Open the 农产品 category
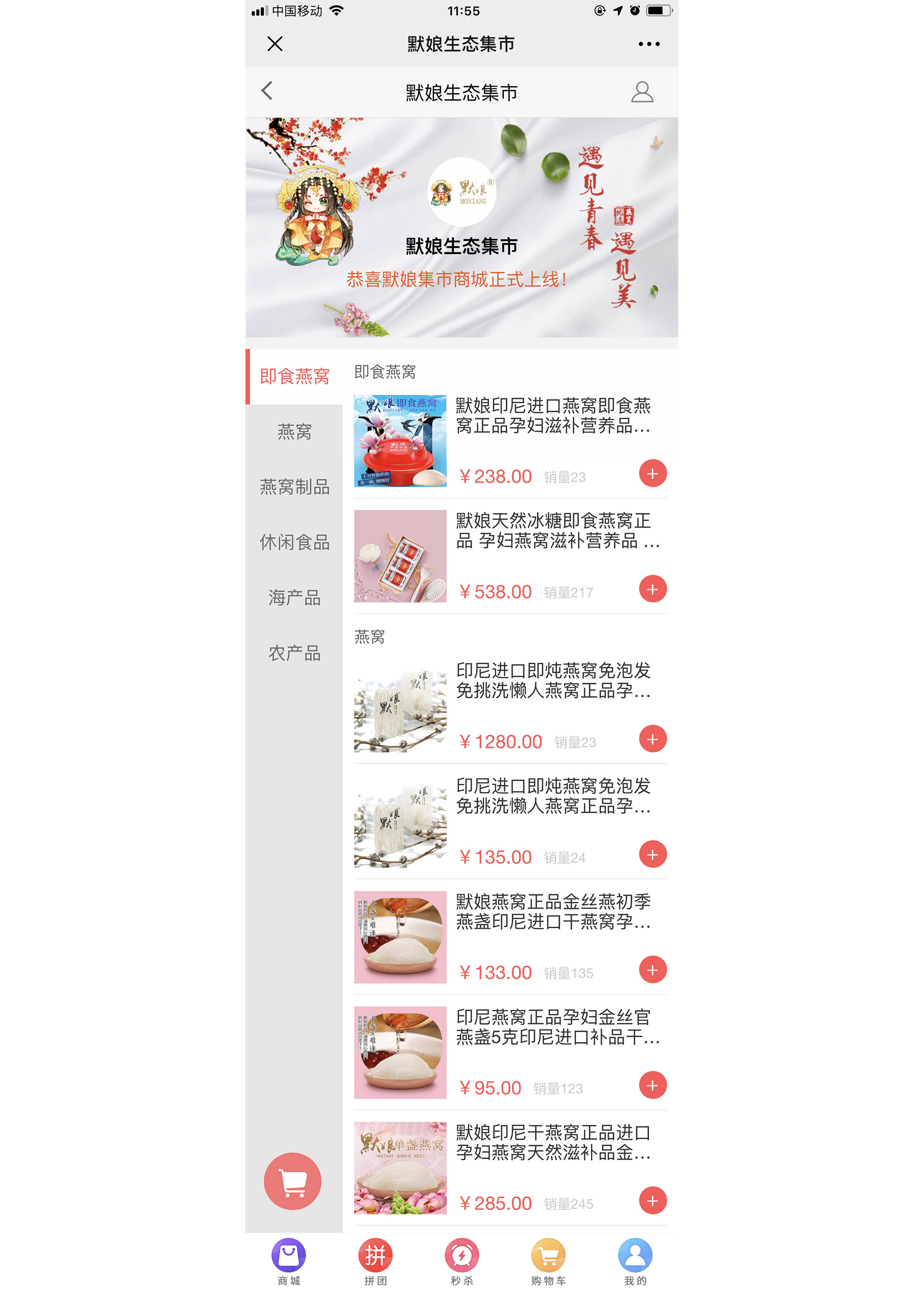Viewport: 924px width, 1291px height. tap(294, 653)
